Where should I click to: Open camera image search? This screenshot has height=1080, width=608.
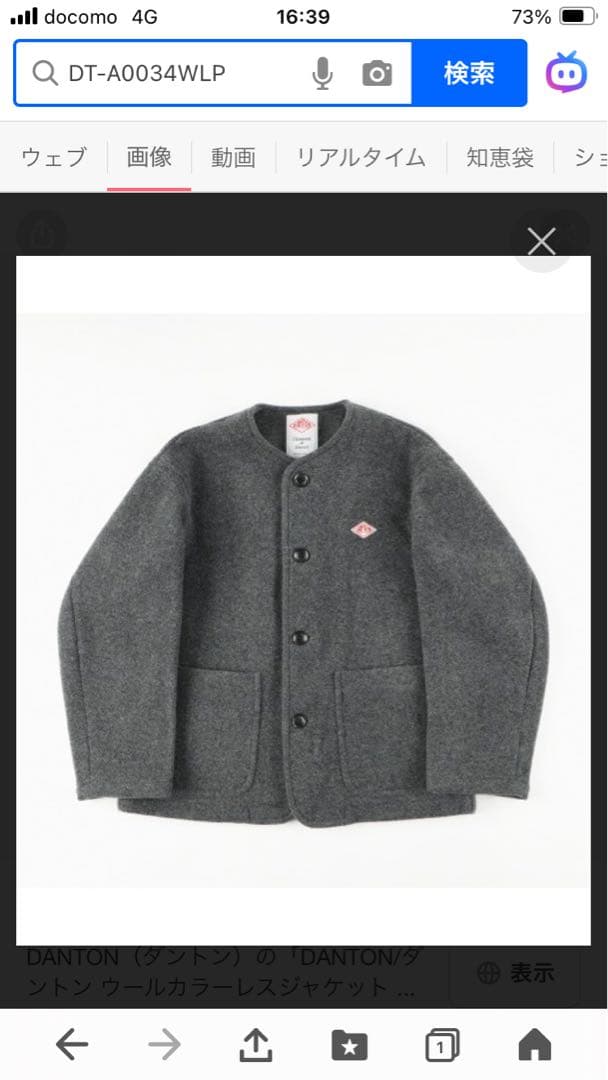point(377,73)
